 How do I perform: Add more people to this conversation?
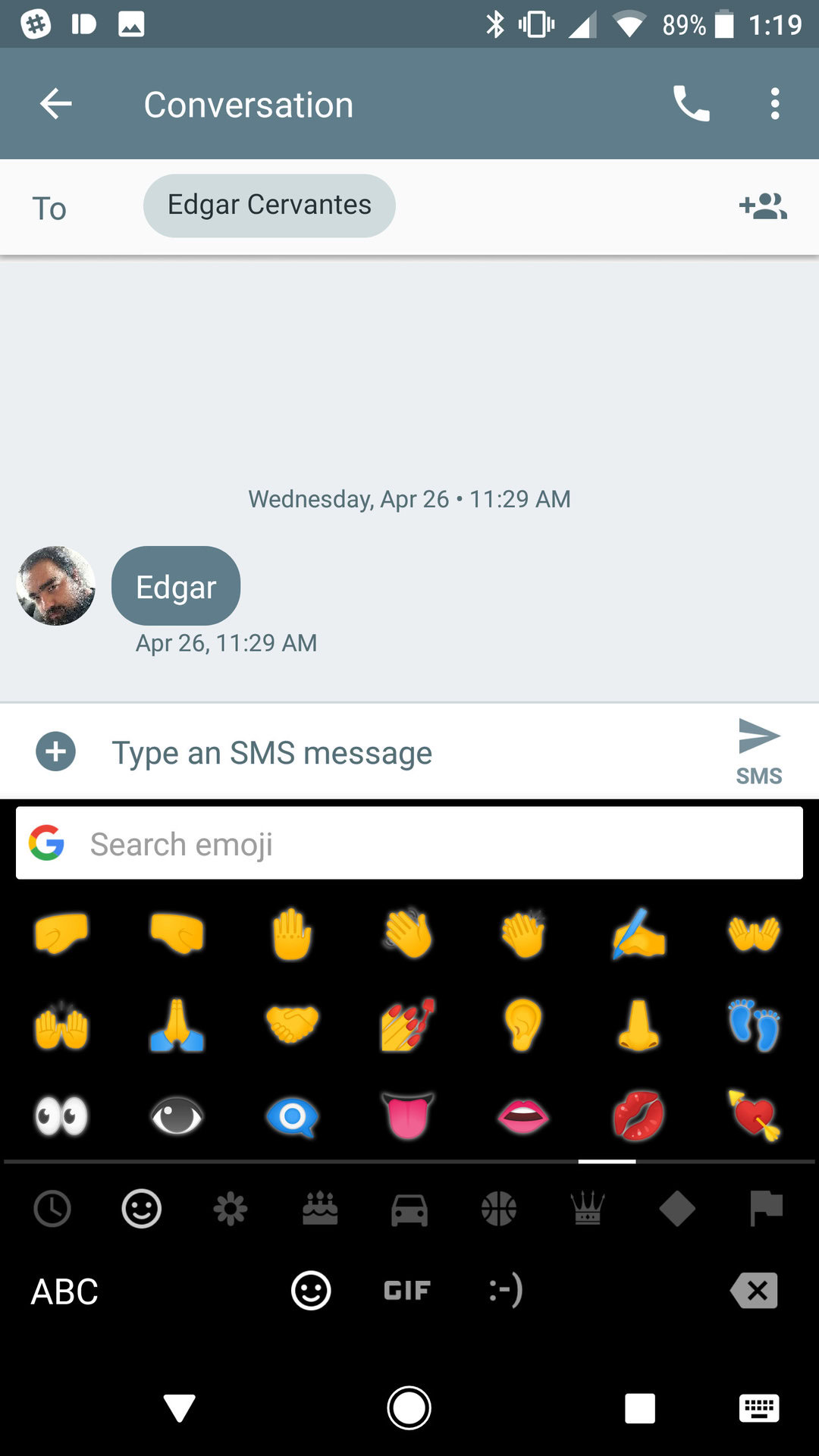click(763, 206)
